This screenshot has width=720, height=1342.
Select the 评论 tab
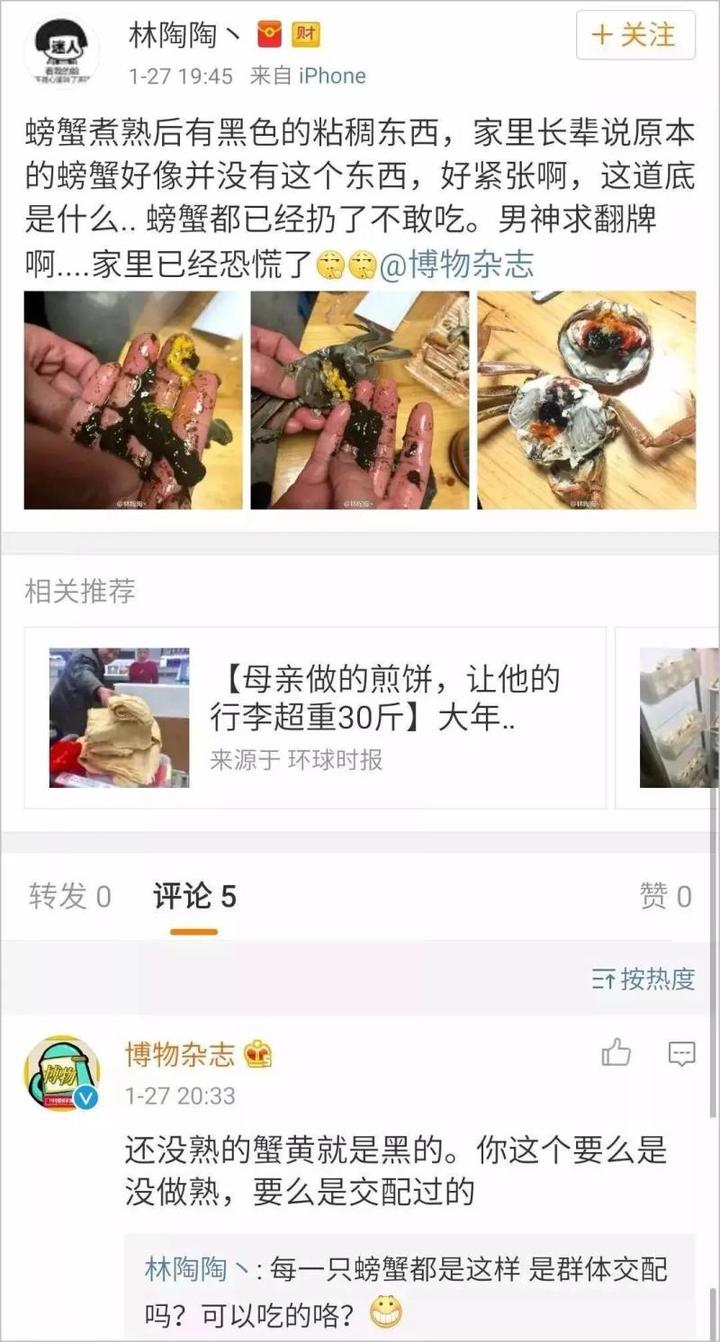click(194, 897)
